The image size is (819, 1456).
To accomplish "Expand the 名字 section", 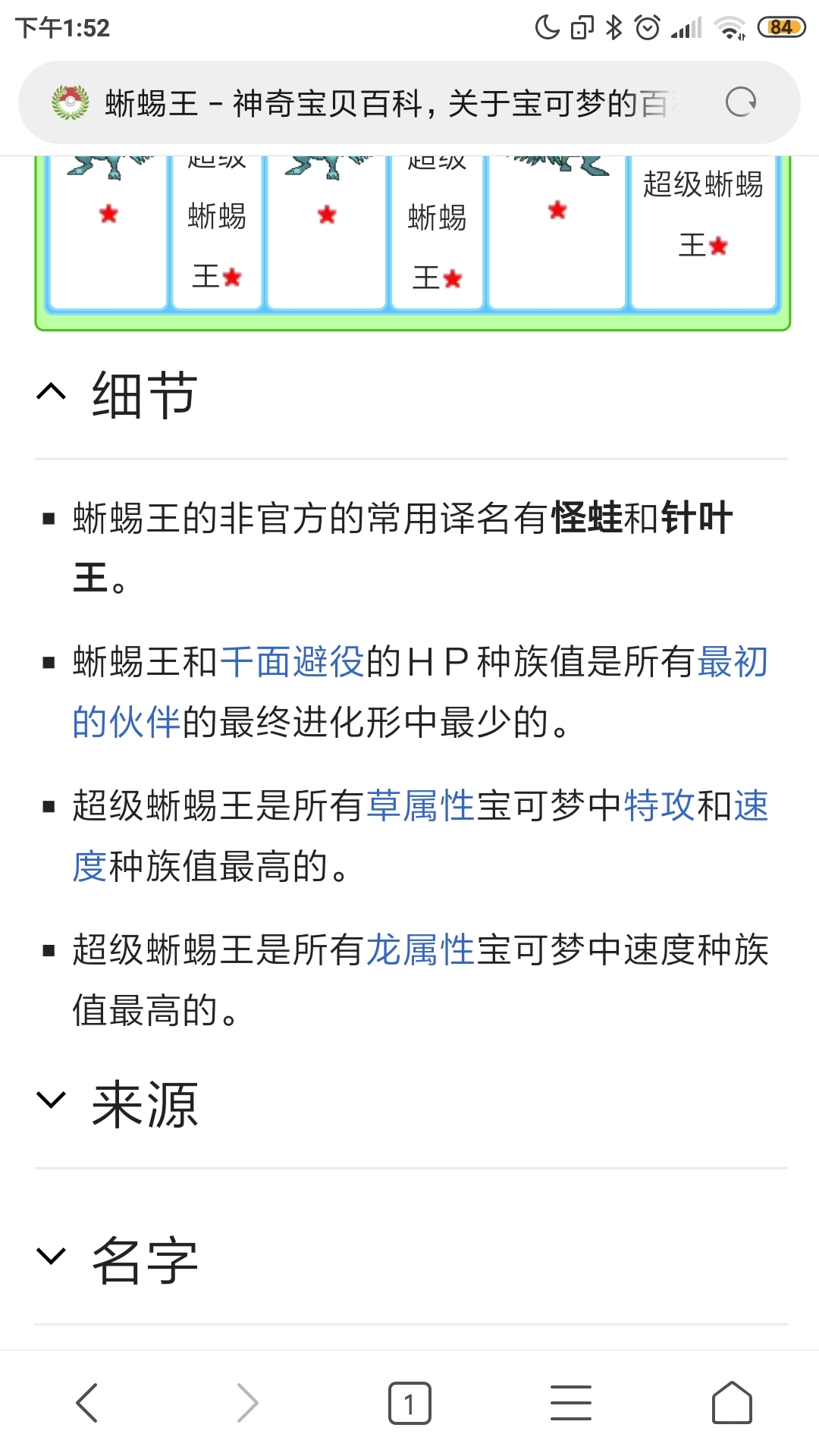I will [52, 1258].
